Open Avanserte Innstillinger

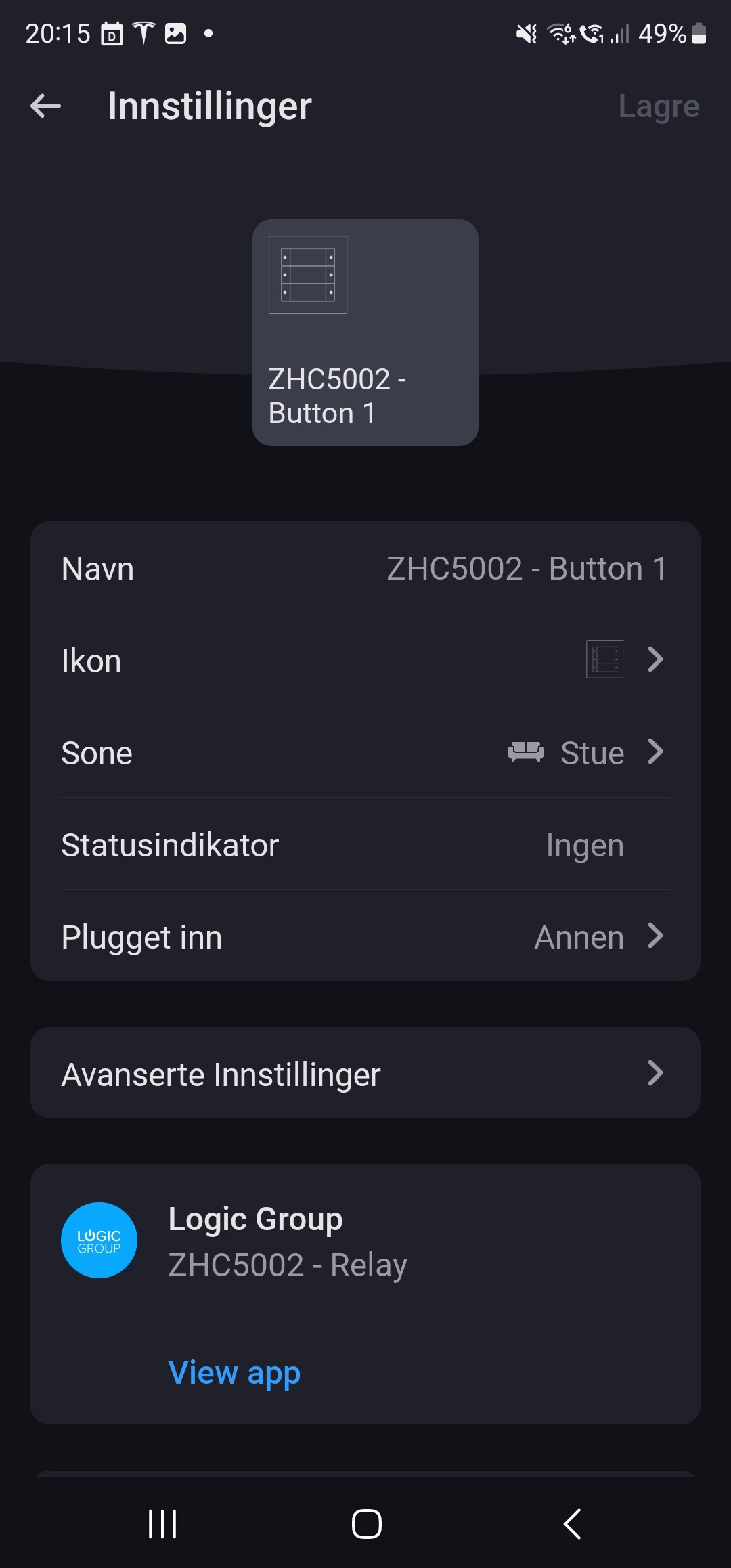tap(365, 1074)
